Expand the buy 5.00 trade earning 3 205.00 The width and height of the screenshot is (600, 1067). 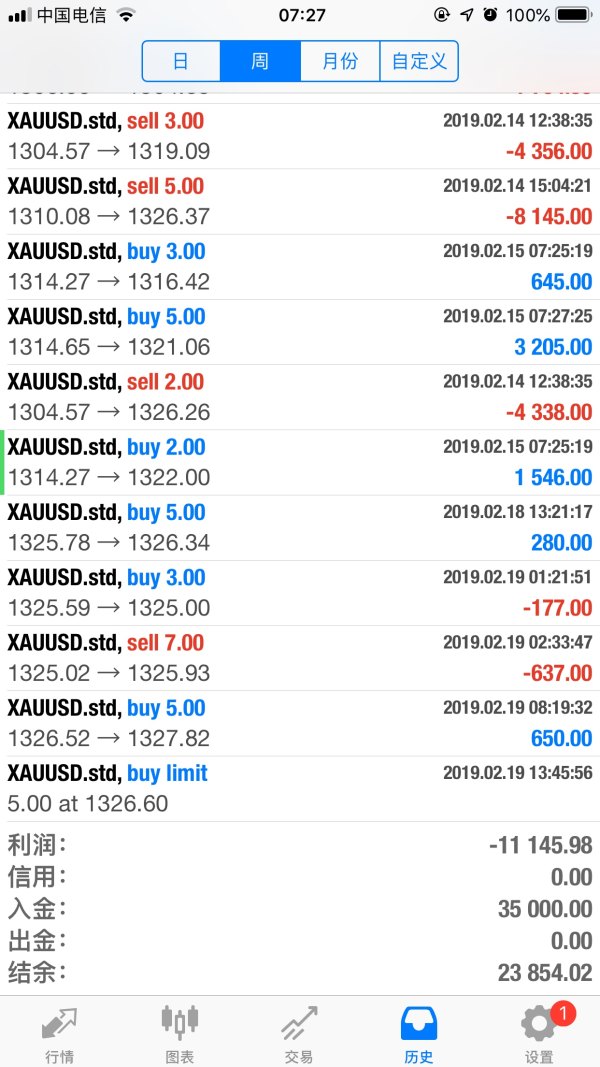click(x=300, y=332)
